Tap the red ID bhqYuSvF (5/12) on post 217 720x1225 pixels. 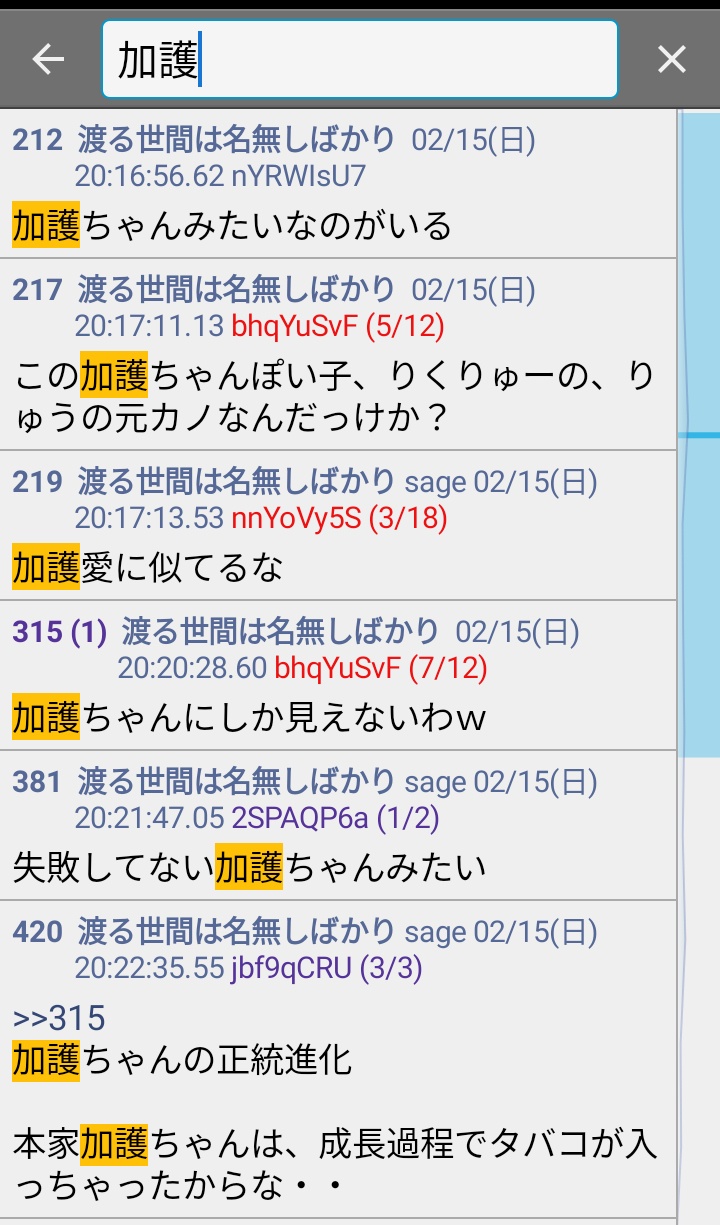point(337,326)
